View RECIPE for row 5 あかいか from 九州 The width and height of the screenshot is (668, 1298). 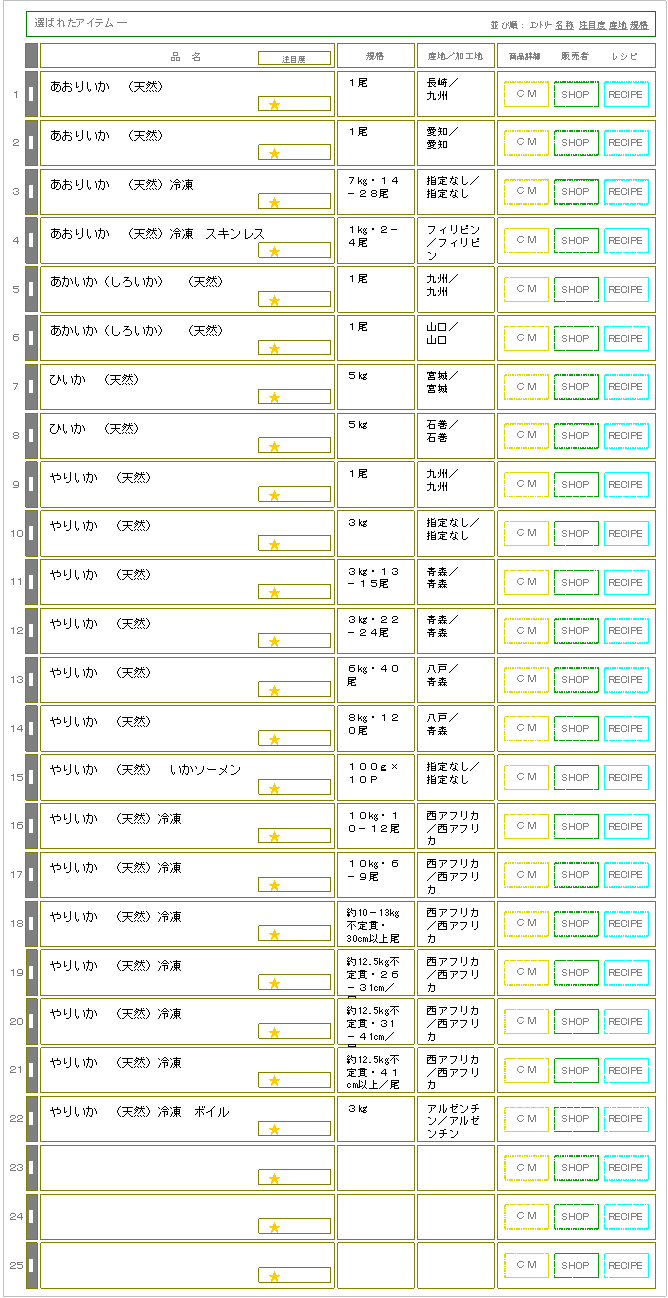(x=626, y=289)
